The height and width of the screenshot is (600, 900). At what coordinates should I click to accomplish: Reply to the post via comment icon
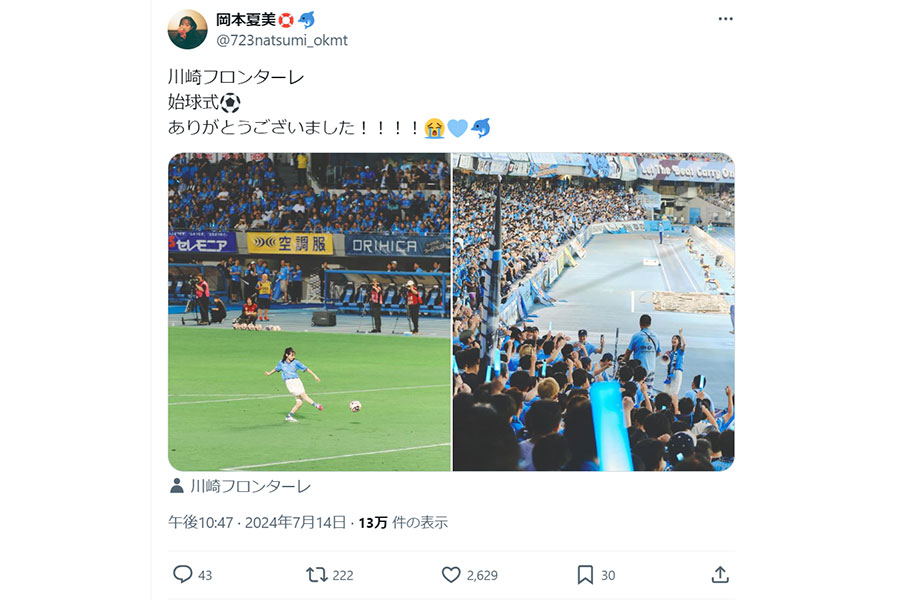click(x=182, y=575)
